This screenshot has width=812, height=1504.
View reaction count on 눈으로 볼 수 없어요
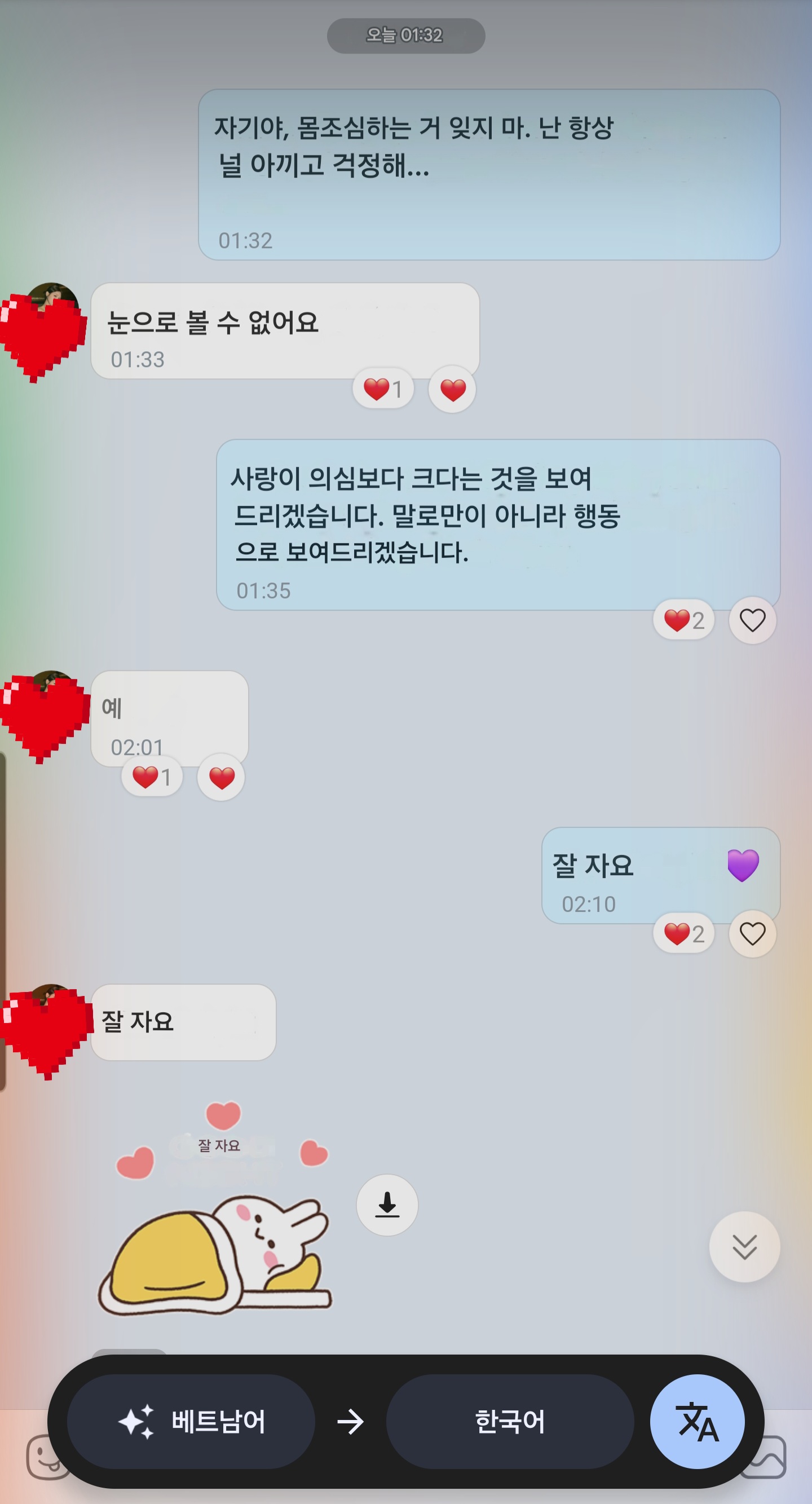coord(383,388)
